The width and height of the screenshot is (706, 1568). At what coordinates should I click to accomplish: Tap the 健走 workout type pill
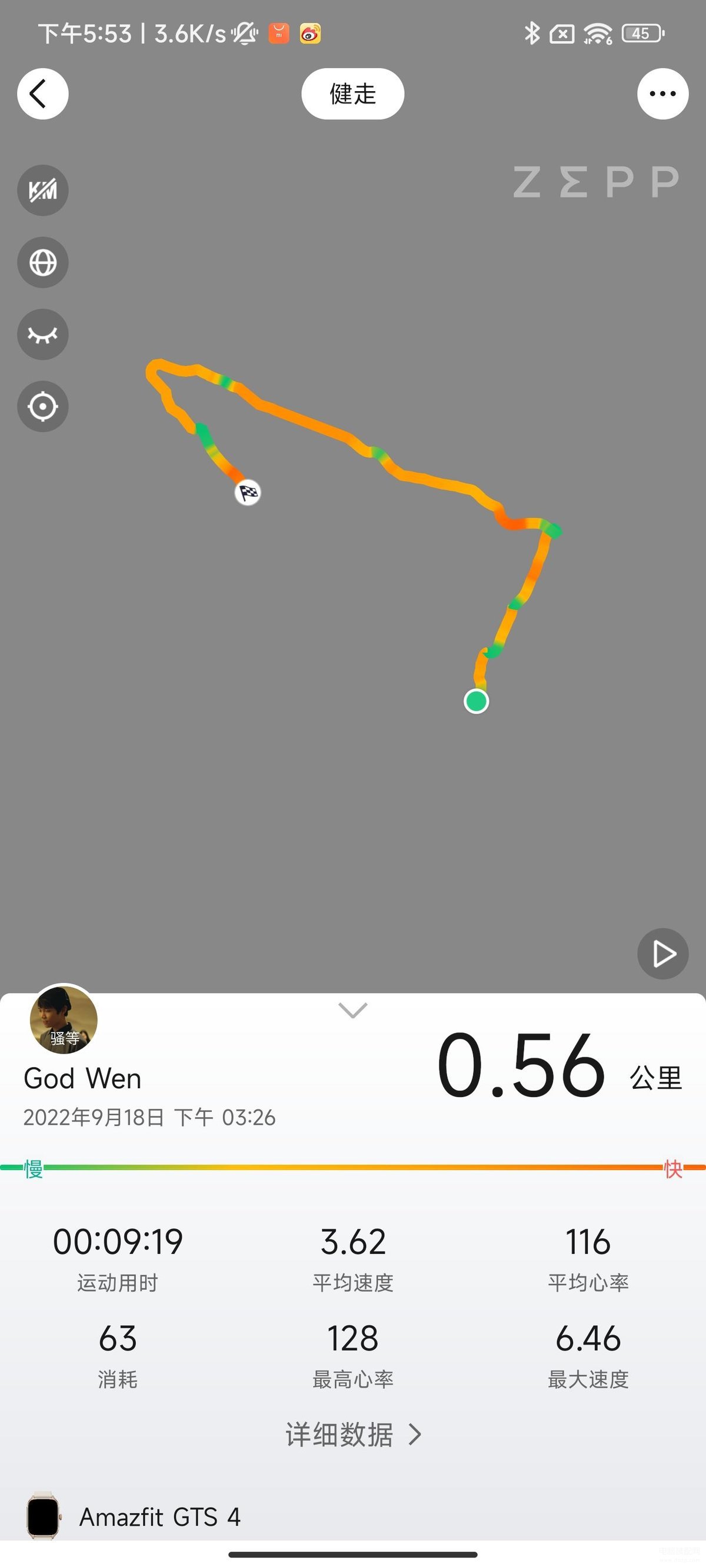[x=352, y=93]
